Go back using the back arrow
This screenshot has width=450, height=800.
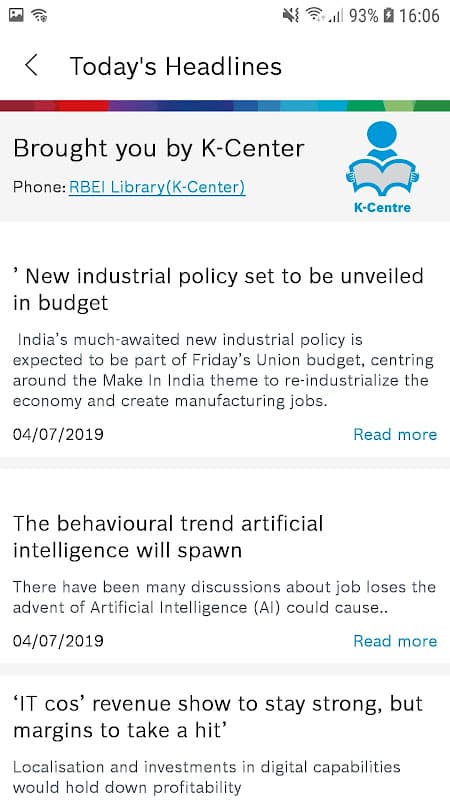point(32,66)
